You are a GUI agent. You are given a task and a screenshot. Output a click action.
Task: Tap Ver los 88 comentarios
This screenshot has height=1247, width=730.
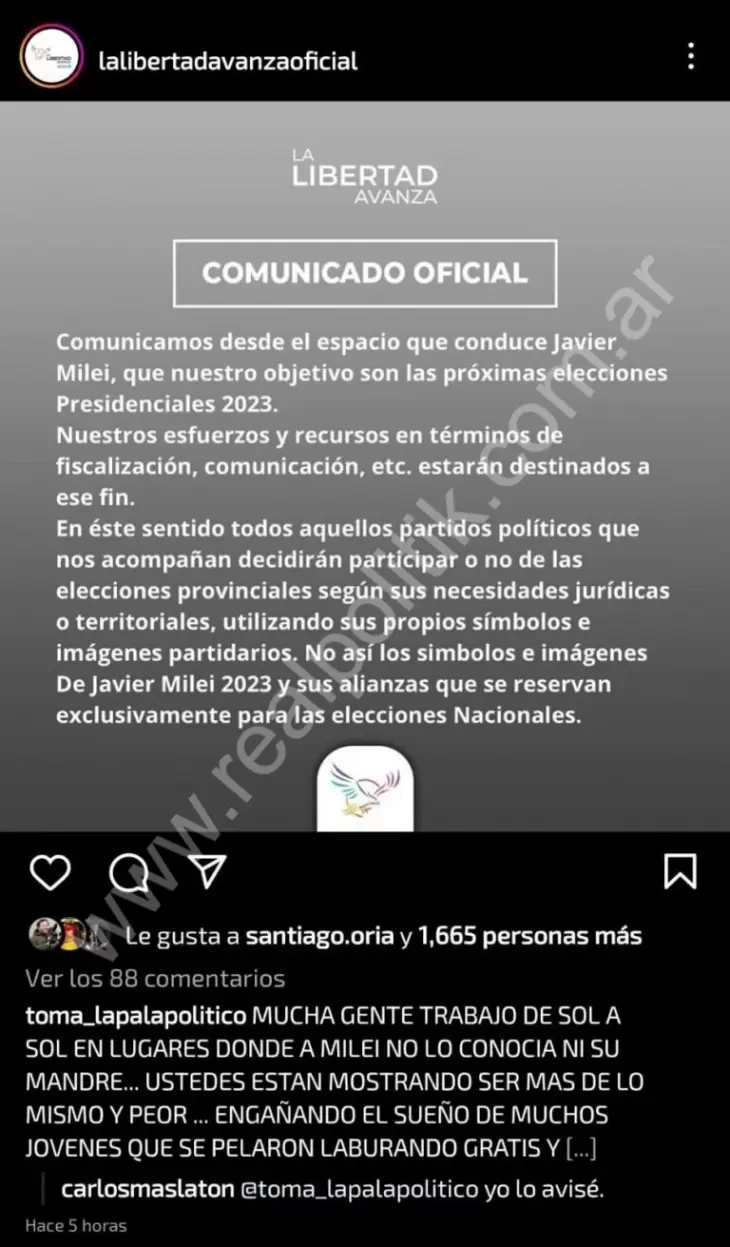tap(155, 978)
